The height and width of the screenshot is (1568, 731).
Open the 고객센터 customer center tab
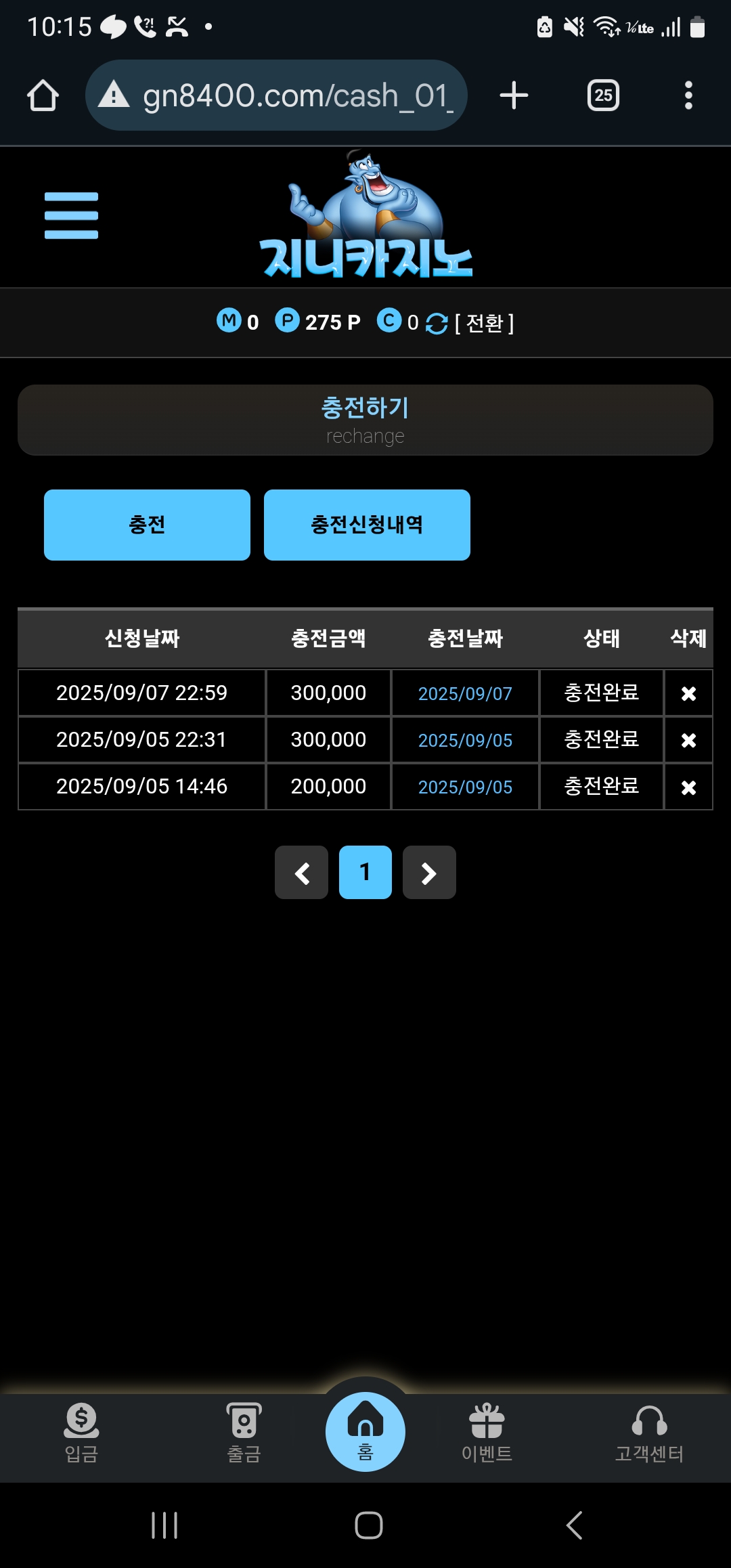point(649,1433)
